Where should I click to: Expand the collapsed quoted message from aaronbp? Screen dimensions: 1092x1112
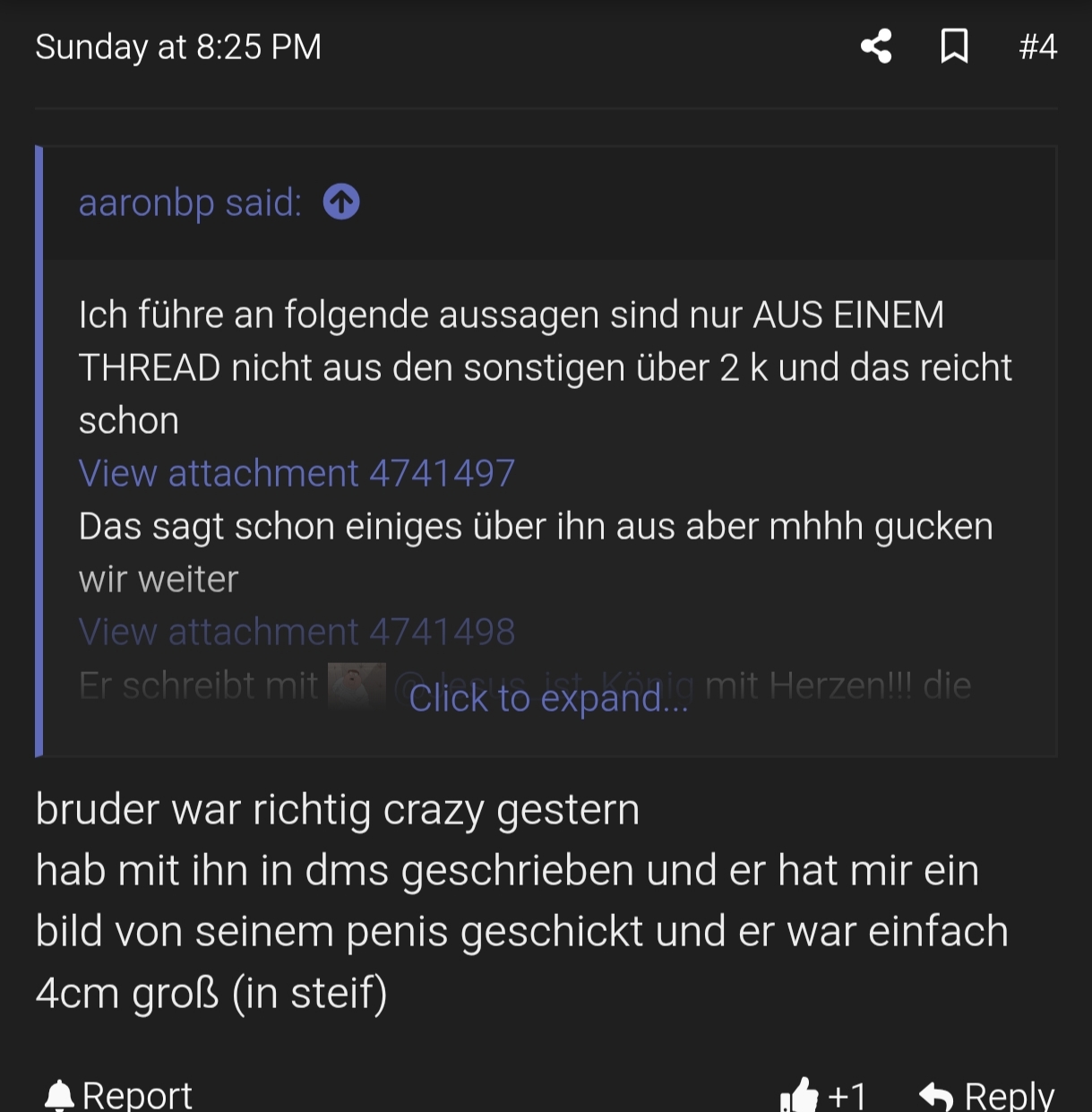click(x=548, y=698)
